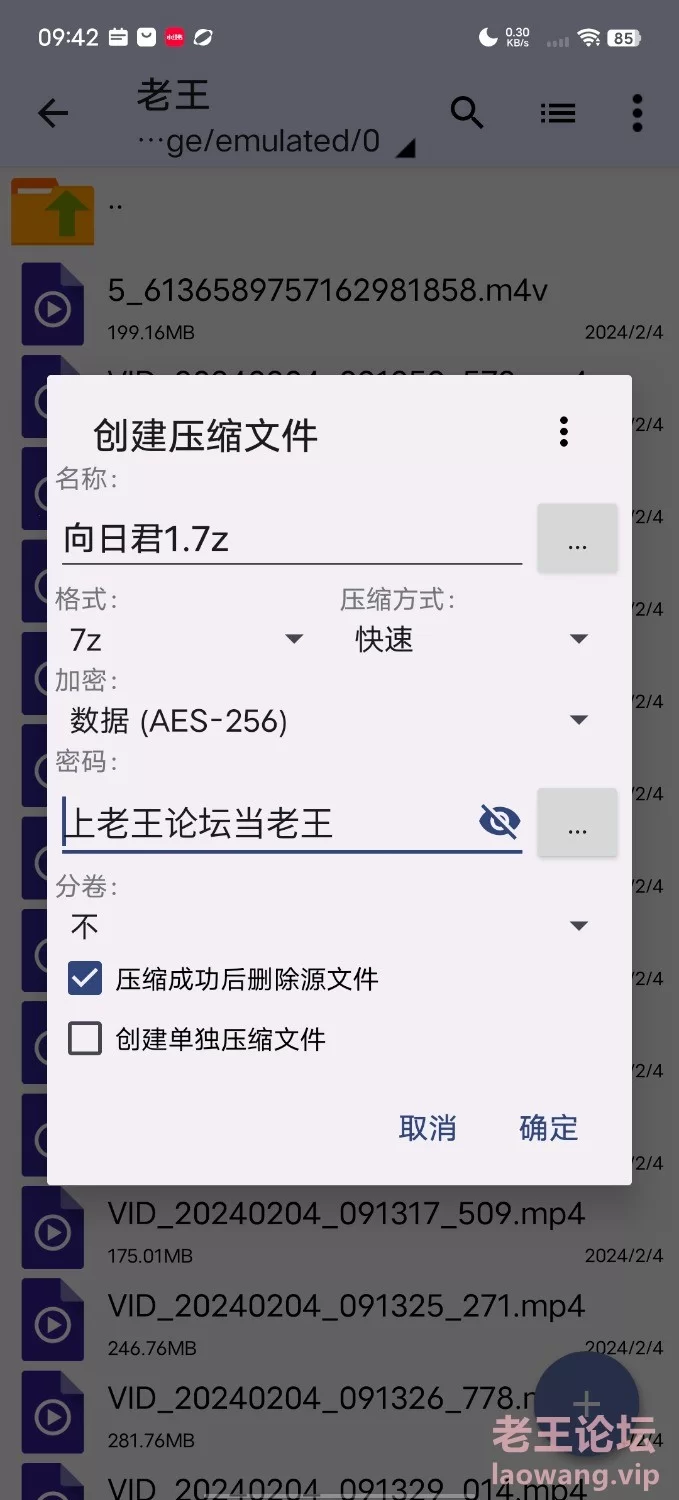Browse for archive name location
679x1500 pixels.
point(577,539)
